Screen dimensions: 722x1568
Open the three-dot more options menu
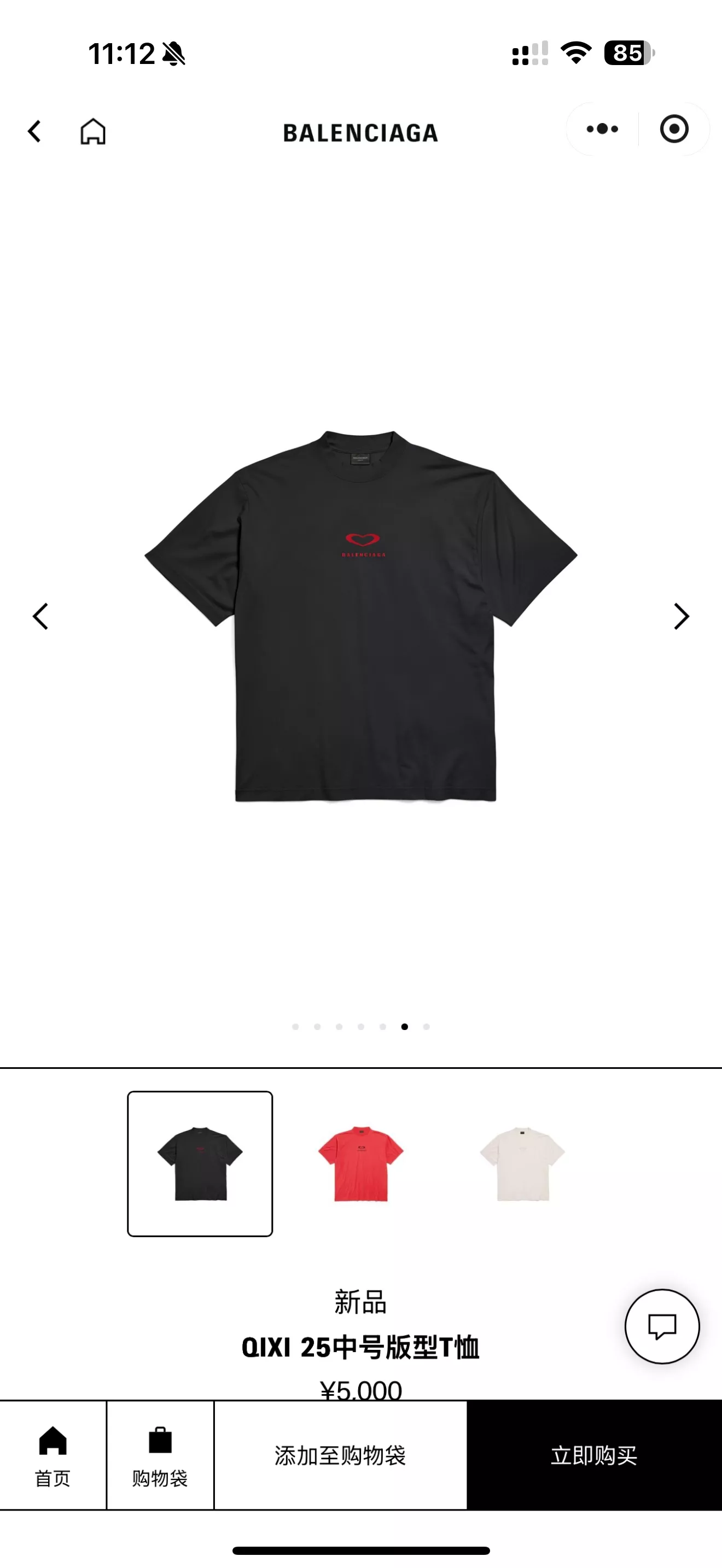602,129
